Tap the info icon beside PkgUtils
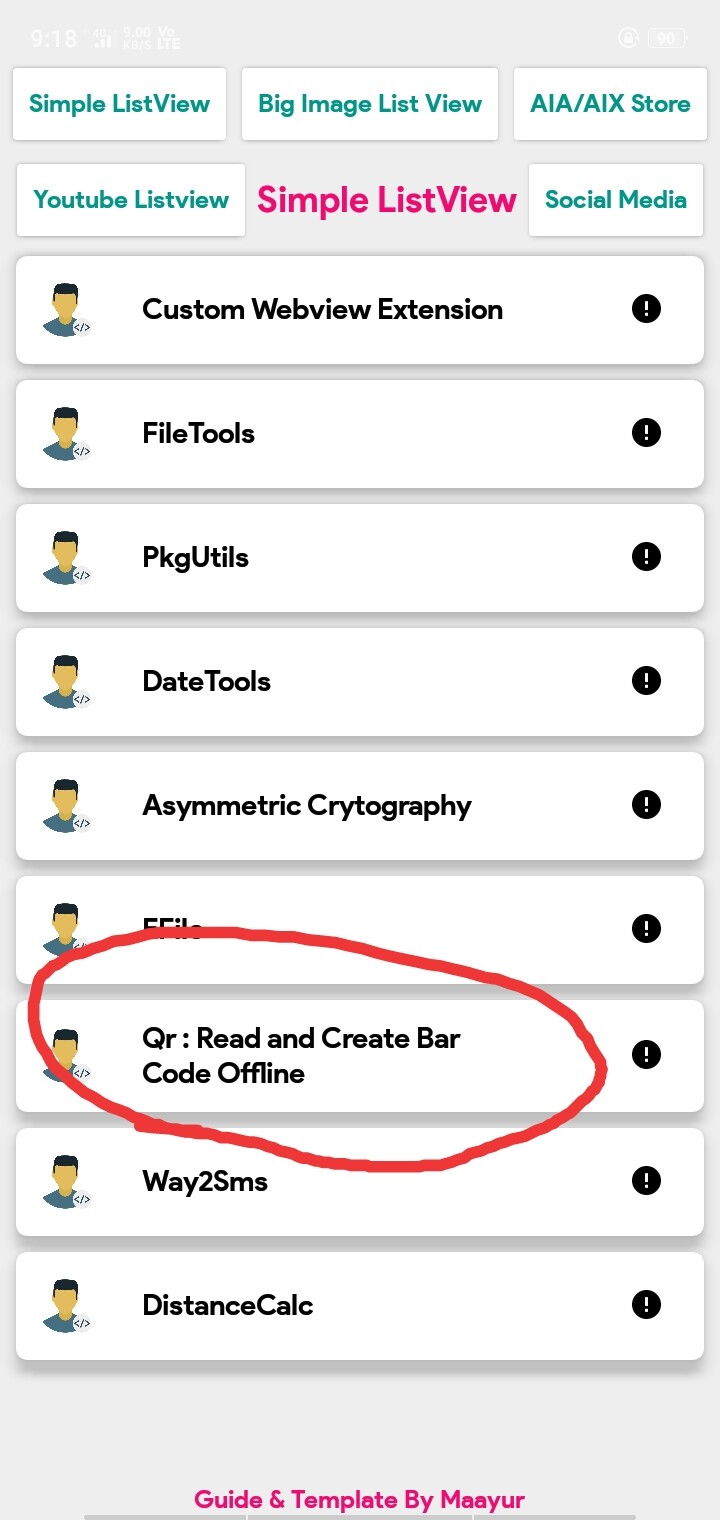 (646, 557)
